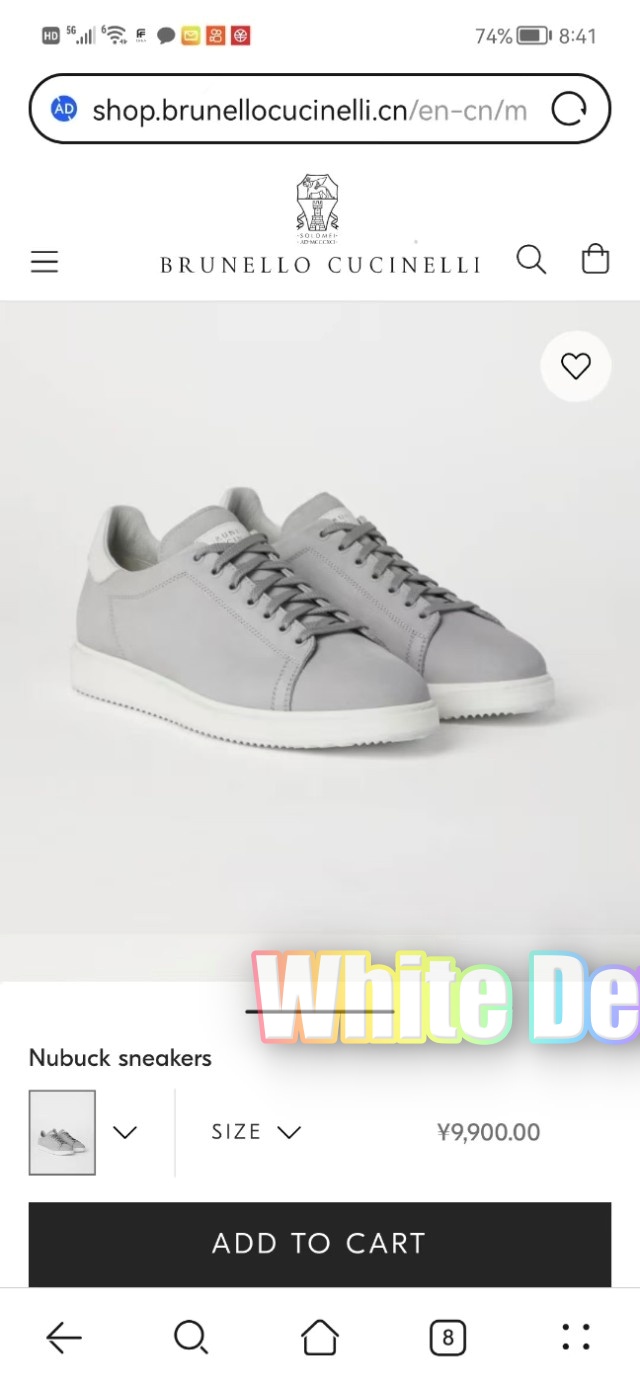Image resolution: width=640 pixels, height=1387 pixels.
Task: Tap ADD TO CART button
Action: pos(319,1243)
